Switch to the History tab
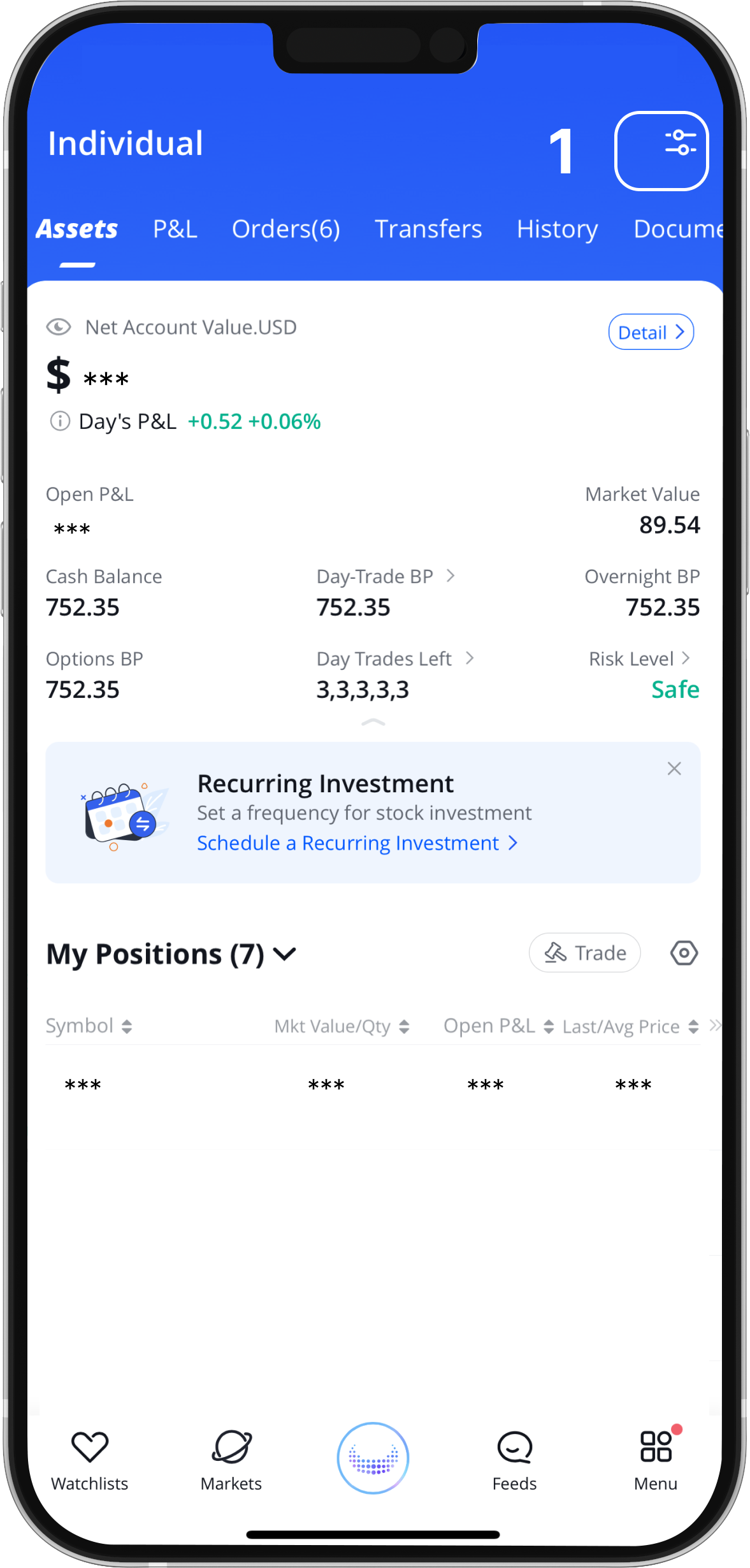 click(x=557, y=229)
